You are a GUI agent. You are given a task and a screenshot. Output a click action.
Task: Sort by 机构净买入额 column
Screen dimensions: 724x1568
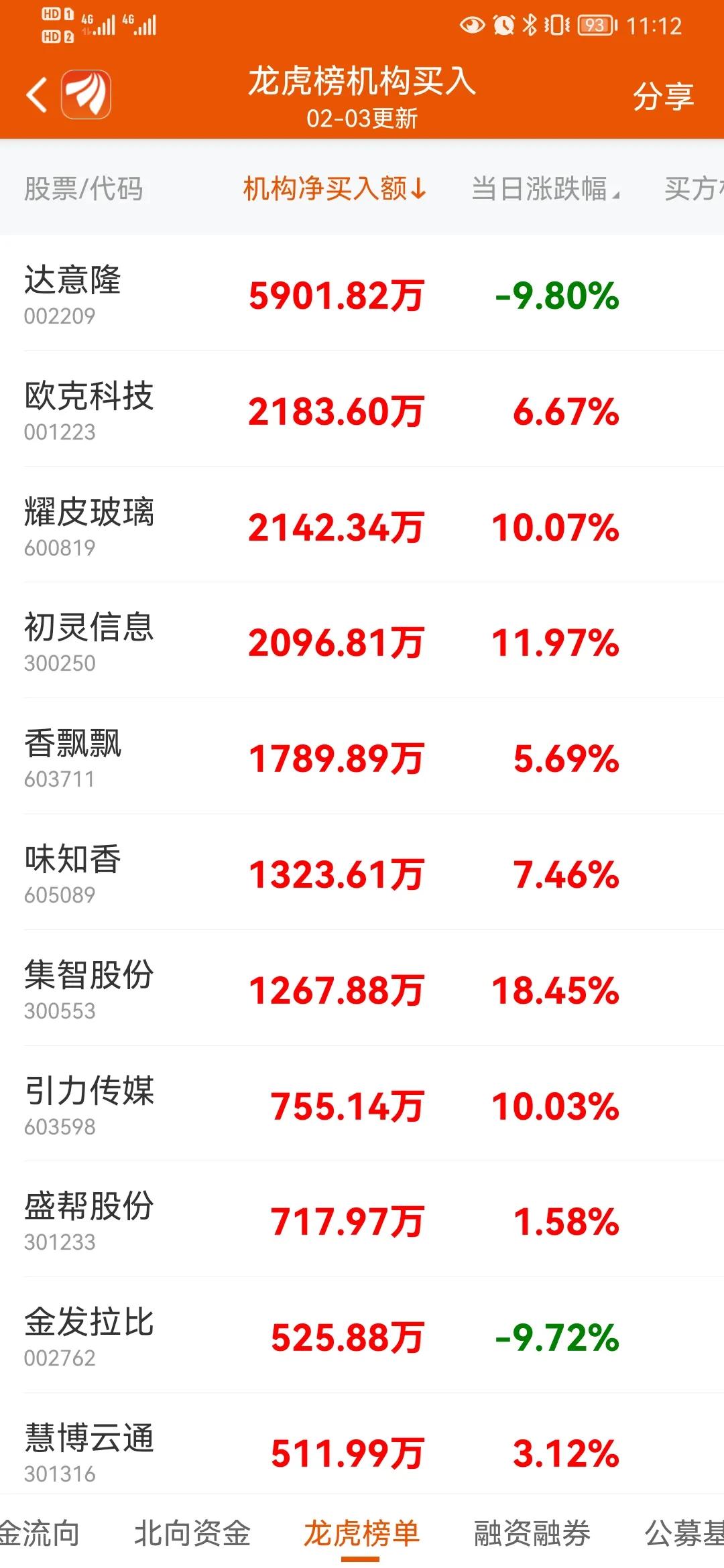335,189
